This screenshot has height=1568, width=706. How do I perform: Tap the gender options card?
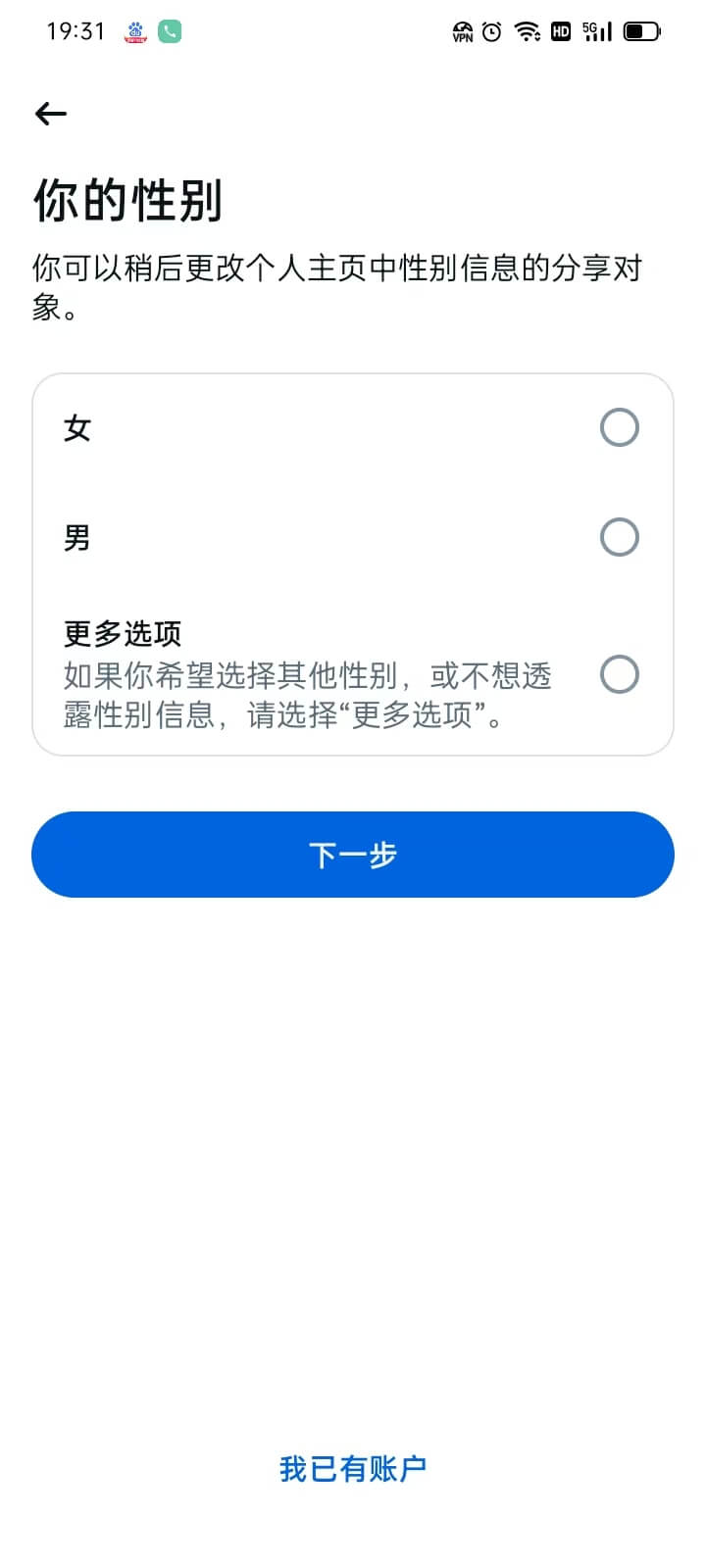point(353,563)
